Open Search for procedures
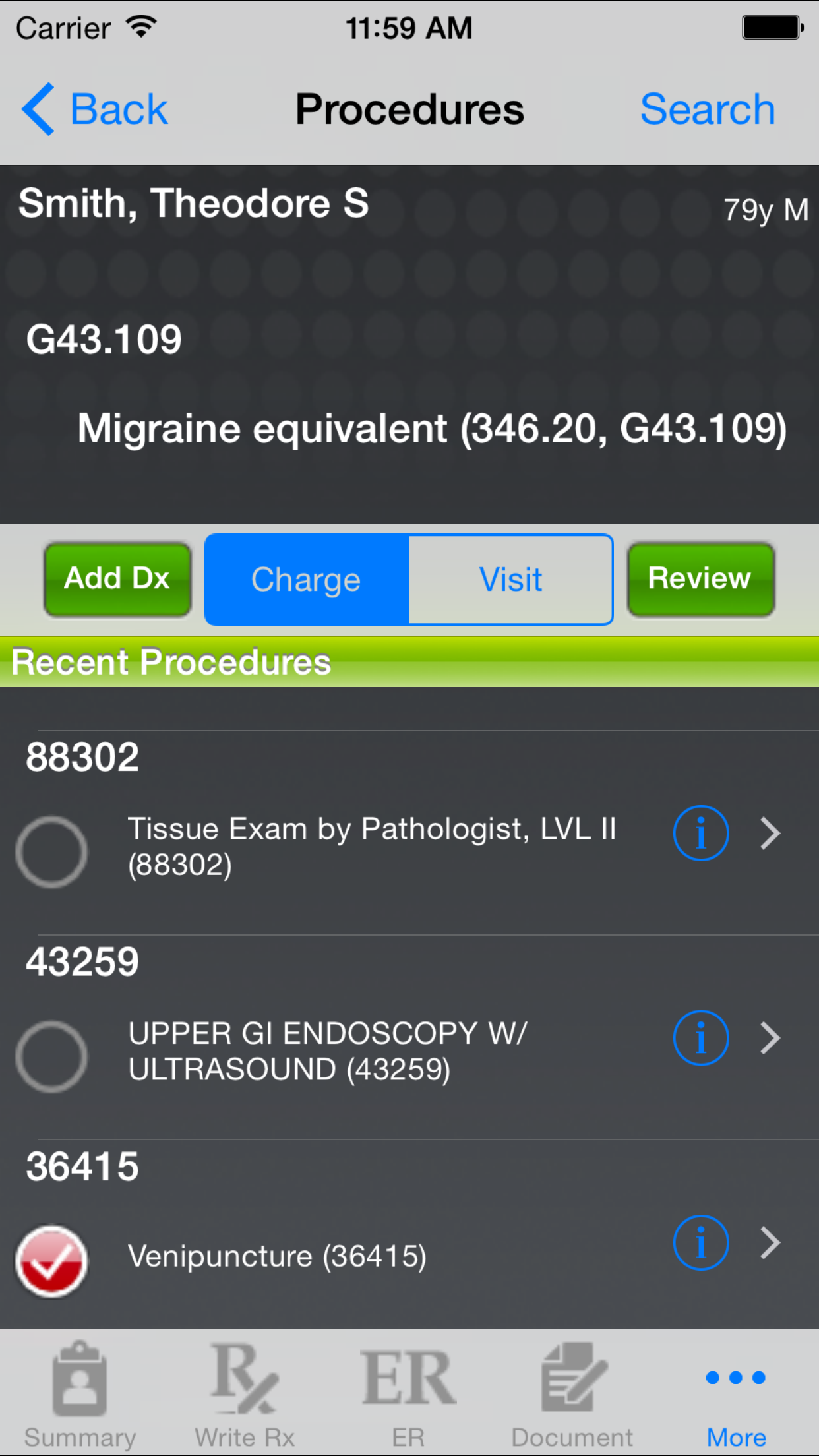The height and width of the screenshot is (1456, 819). 707,108
